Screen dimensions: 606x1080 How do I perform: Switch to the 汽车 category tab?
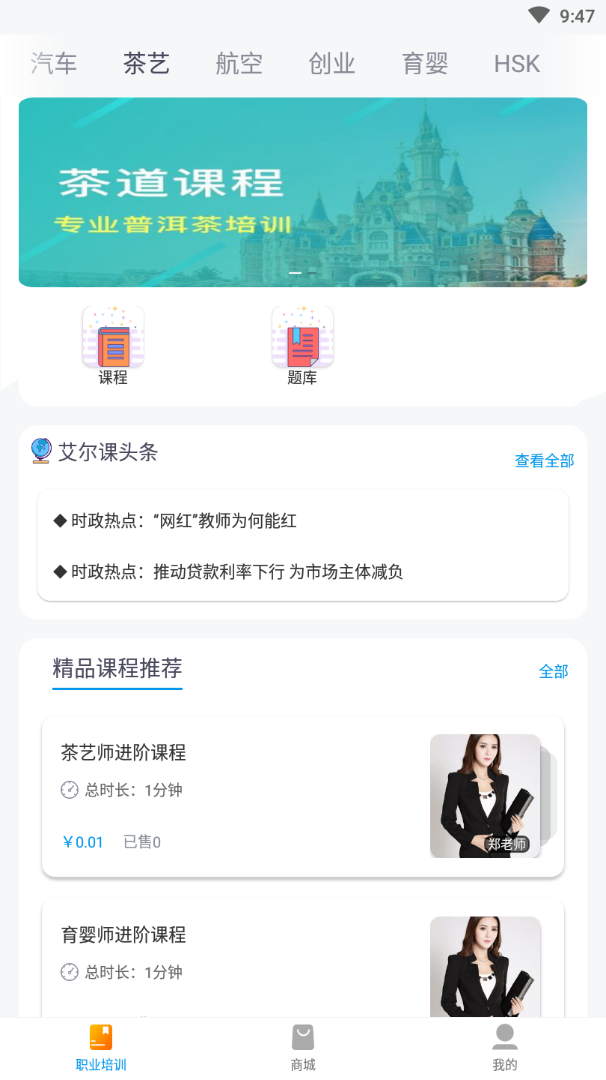(x=54, y=64)
